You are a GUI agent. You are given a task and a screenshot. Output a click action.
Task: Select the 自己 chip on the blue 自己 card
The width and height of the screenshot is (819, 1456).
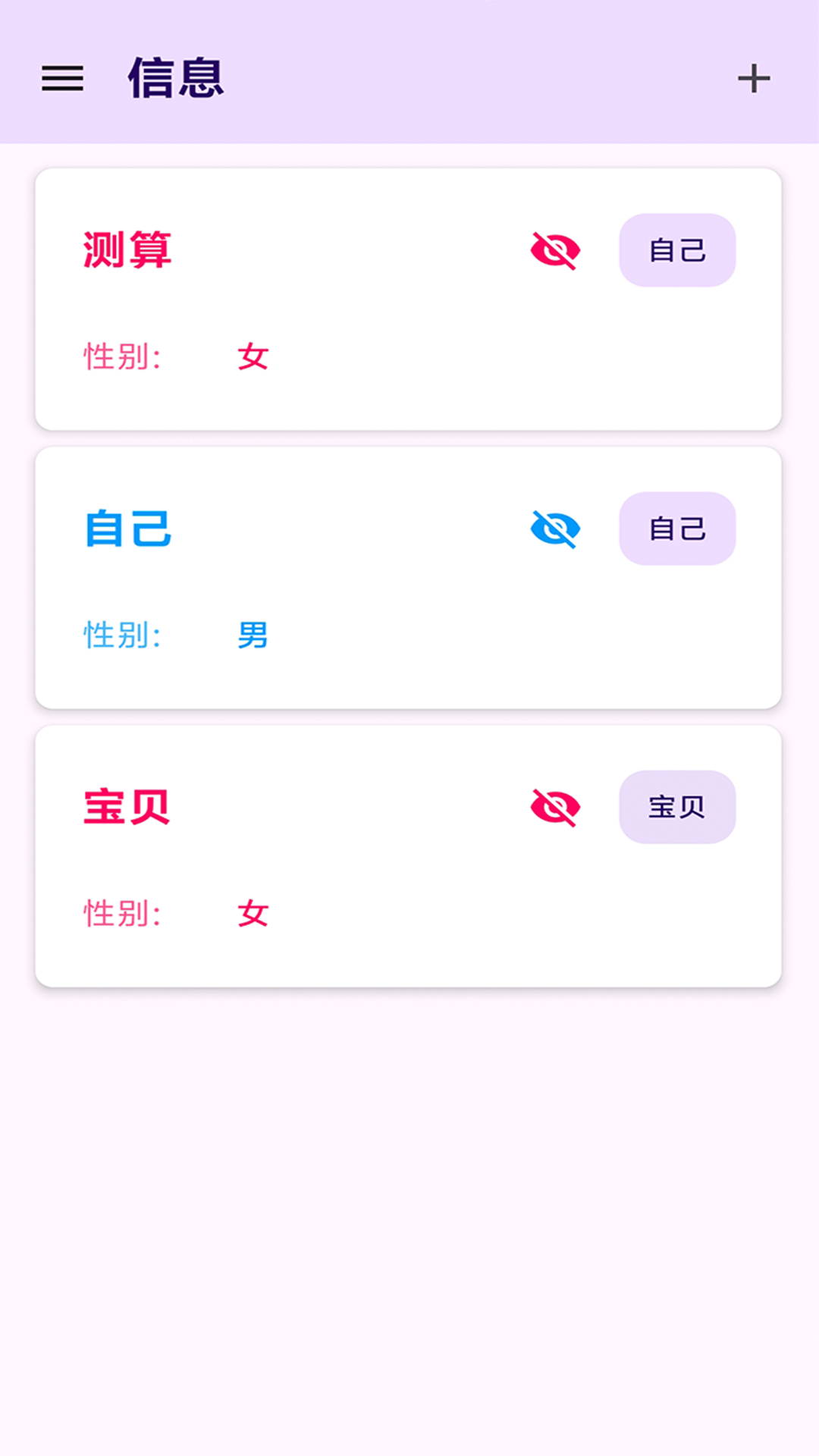click(x=677, y=529)
